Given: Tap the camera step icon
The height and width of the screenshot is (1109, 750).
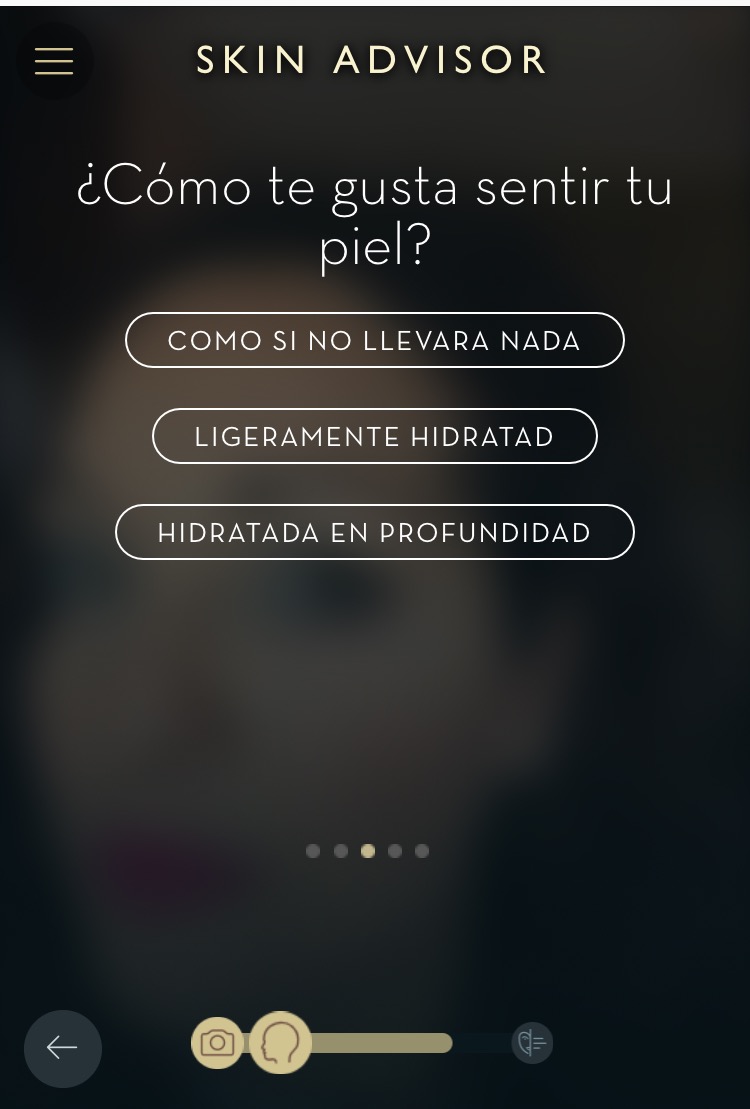Looking at the screenshot, I should 217,1043.
